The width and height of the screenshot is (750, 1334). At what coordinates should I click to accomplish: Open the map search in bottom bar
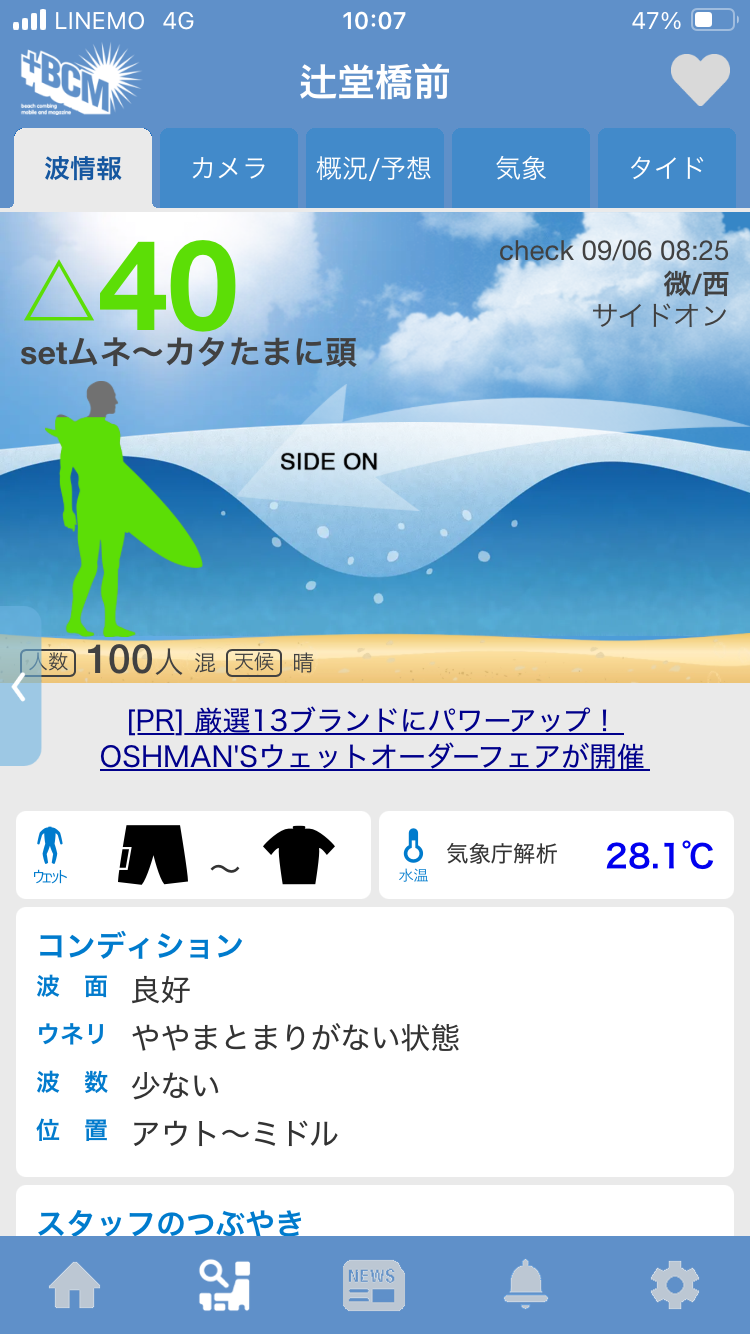click(224, 1285)
